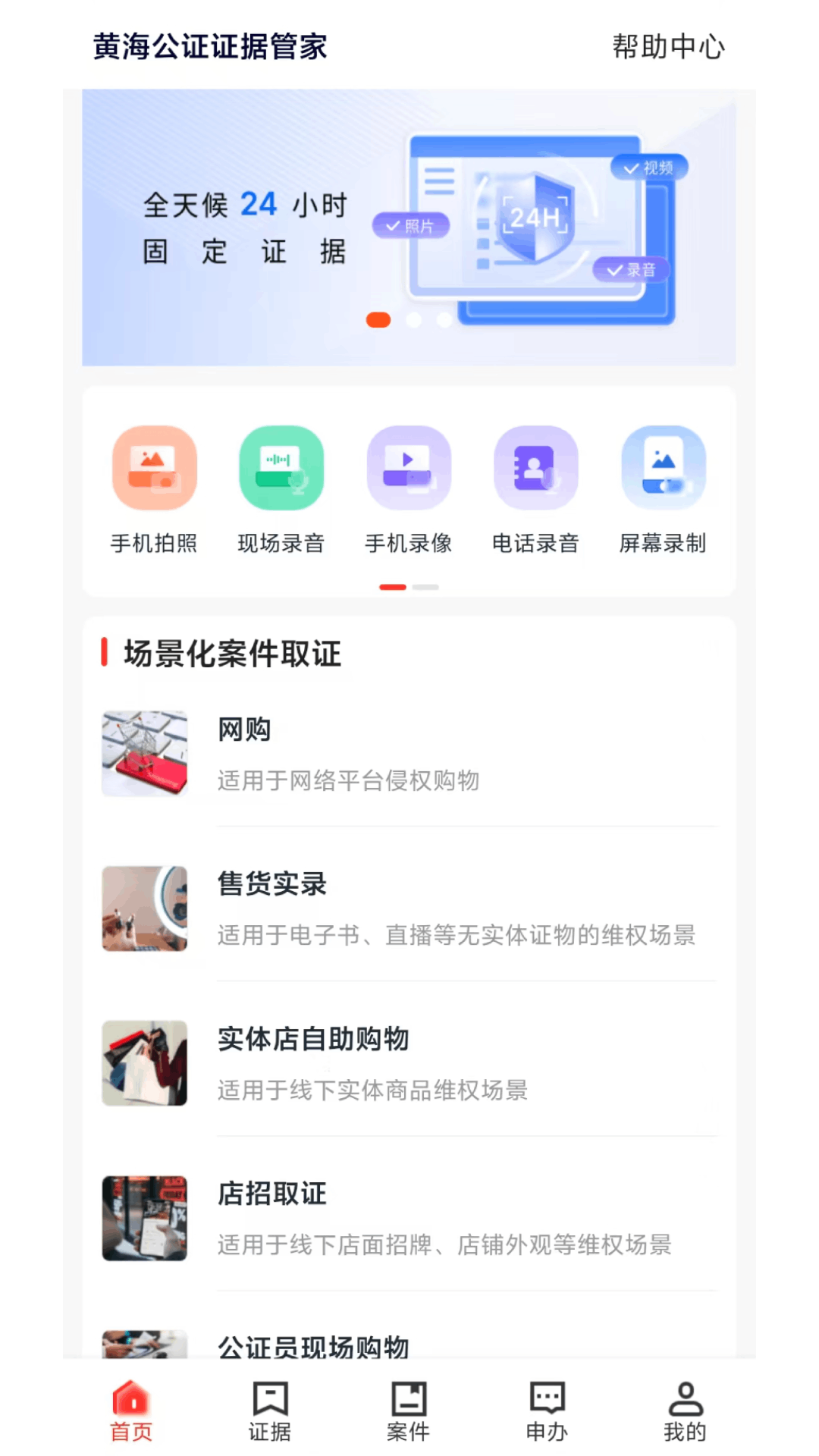This screenshot has width=819, height=1456.
Task: Open 实体店自助购物 self-service shopping scenario
Action: coord(409,1064)
